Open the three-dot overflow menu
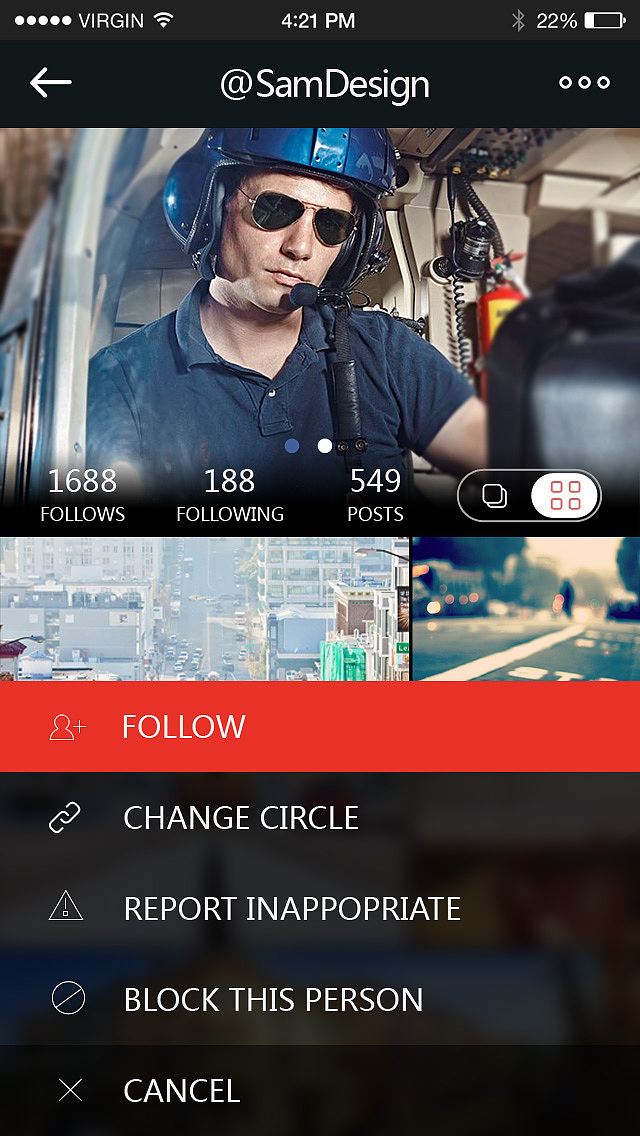Image resolution: width=640 pixels, height=1136 pixels. point(584,83)
